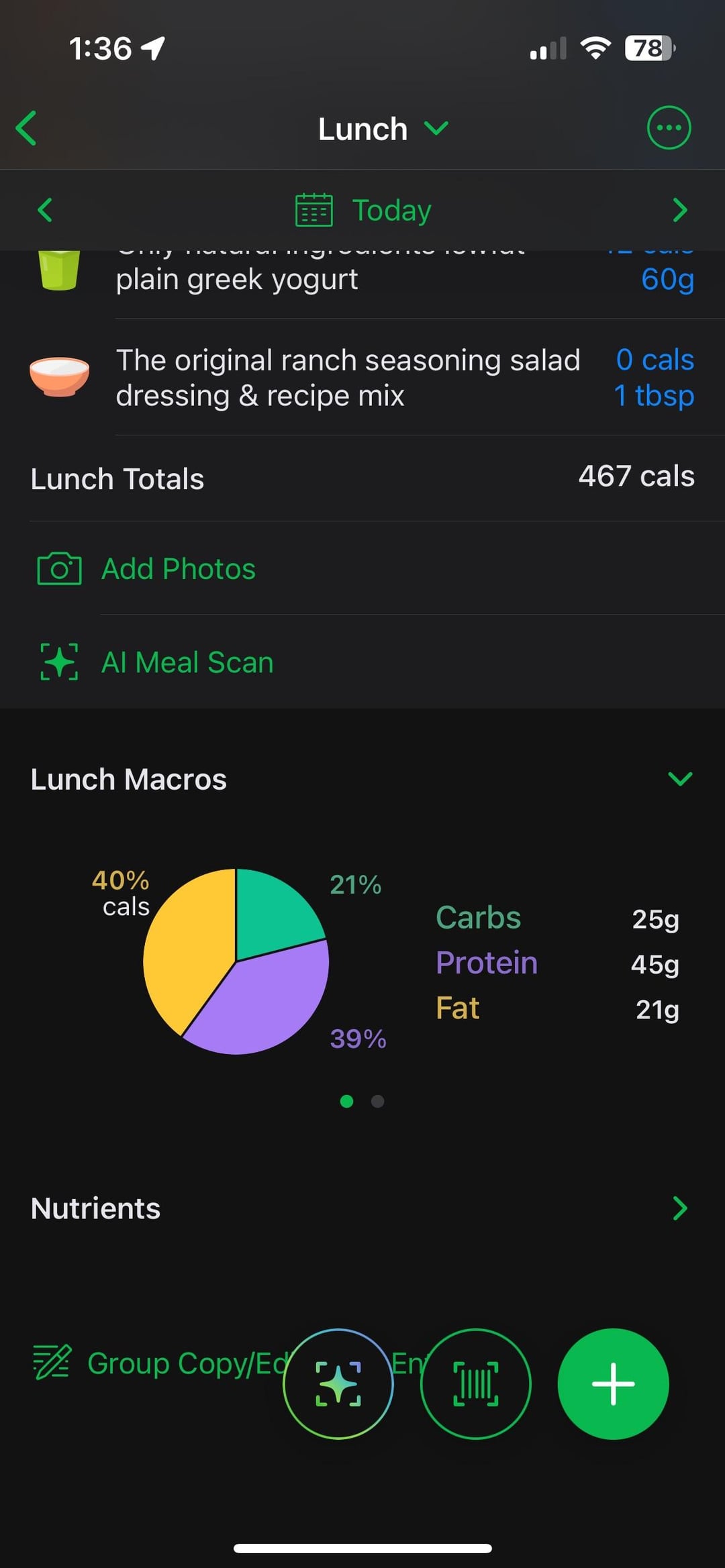Tap Add Photos

click(179, 569)
